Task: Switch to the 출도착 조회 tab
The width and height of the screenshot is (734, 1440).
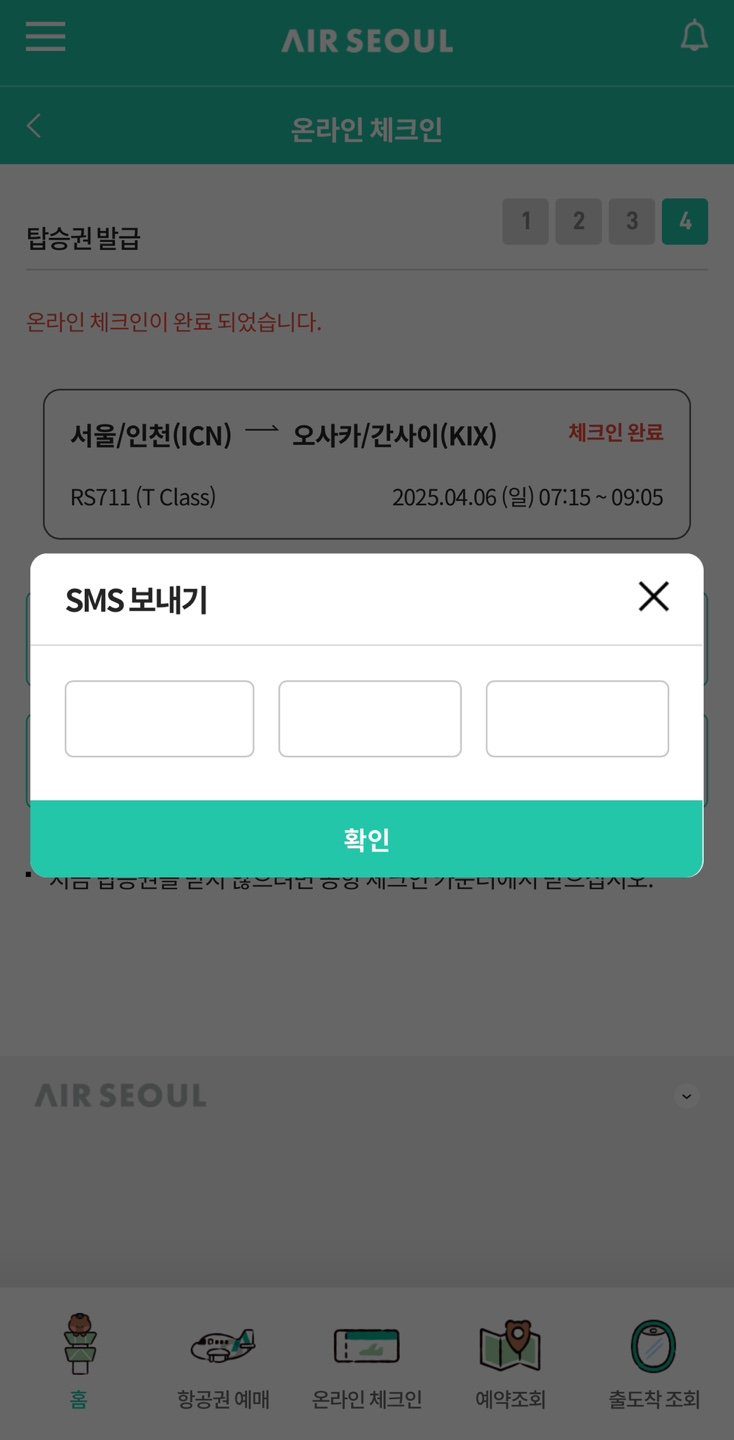Action: [x=654, y=1362]
